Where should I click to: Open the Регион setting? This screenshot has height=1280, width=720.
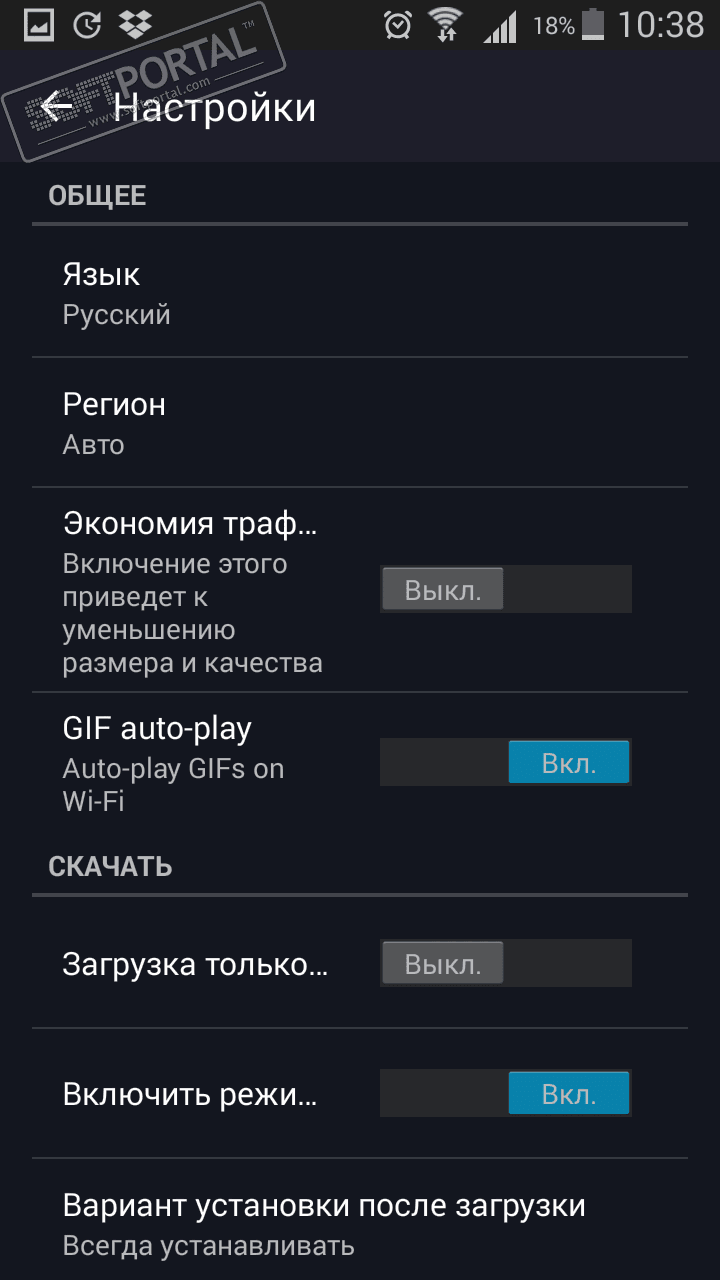tap(360, 423)
